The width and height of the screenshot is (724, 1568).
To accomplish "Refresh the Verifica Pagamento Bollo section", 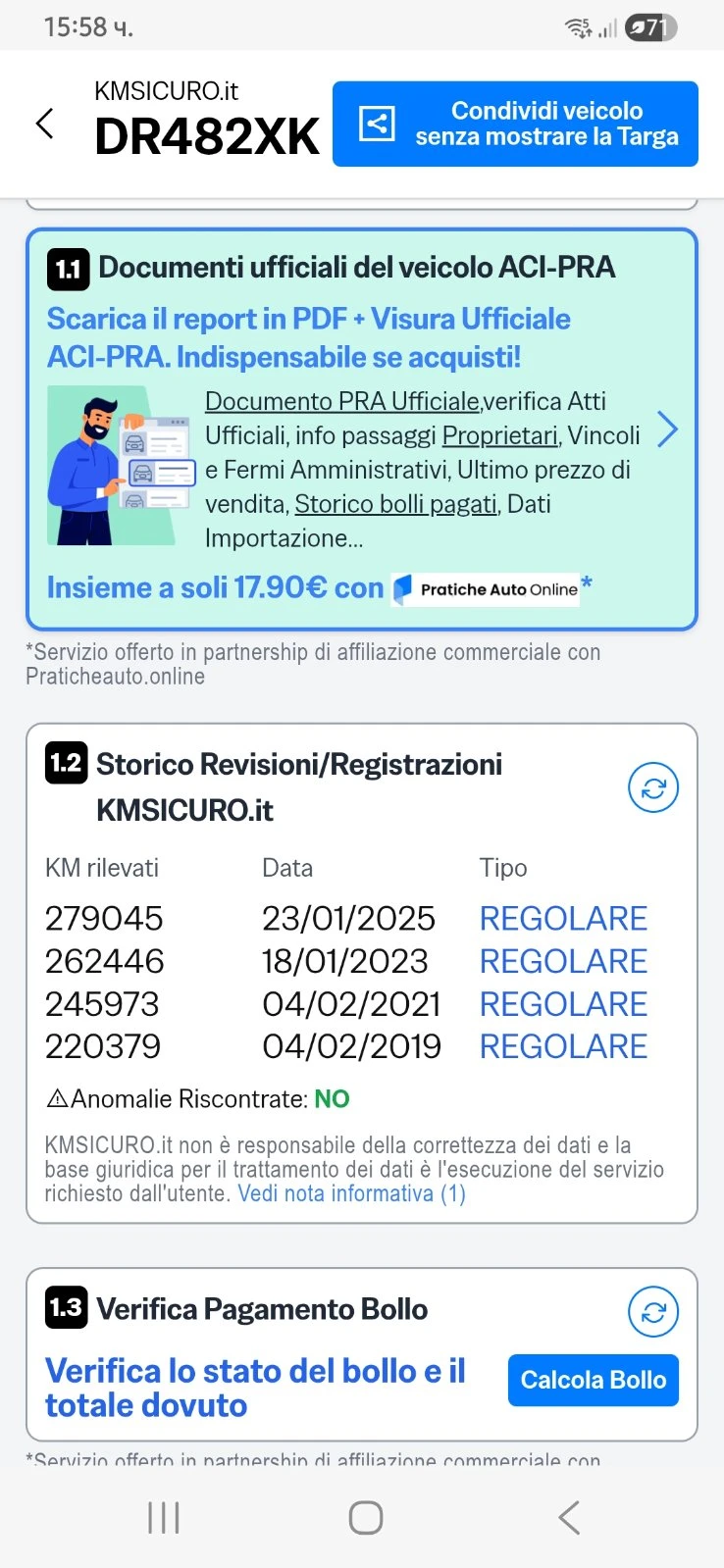I will click(x=652, y=1311).
